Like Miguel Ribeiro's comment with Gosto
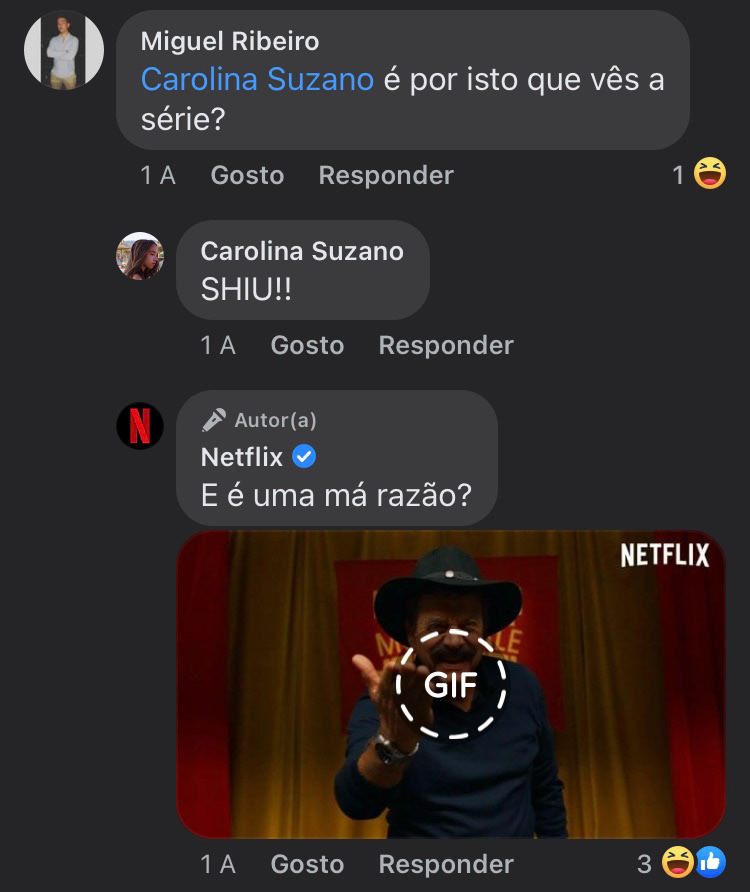 (x=247, y=175)
